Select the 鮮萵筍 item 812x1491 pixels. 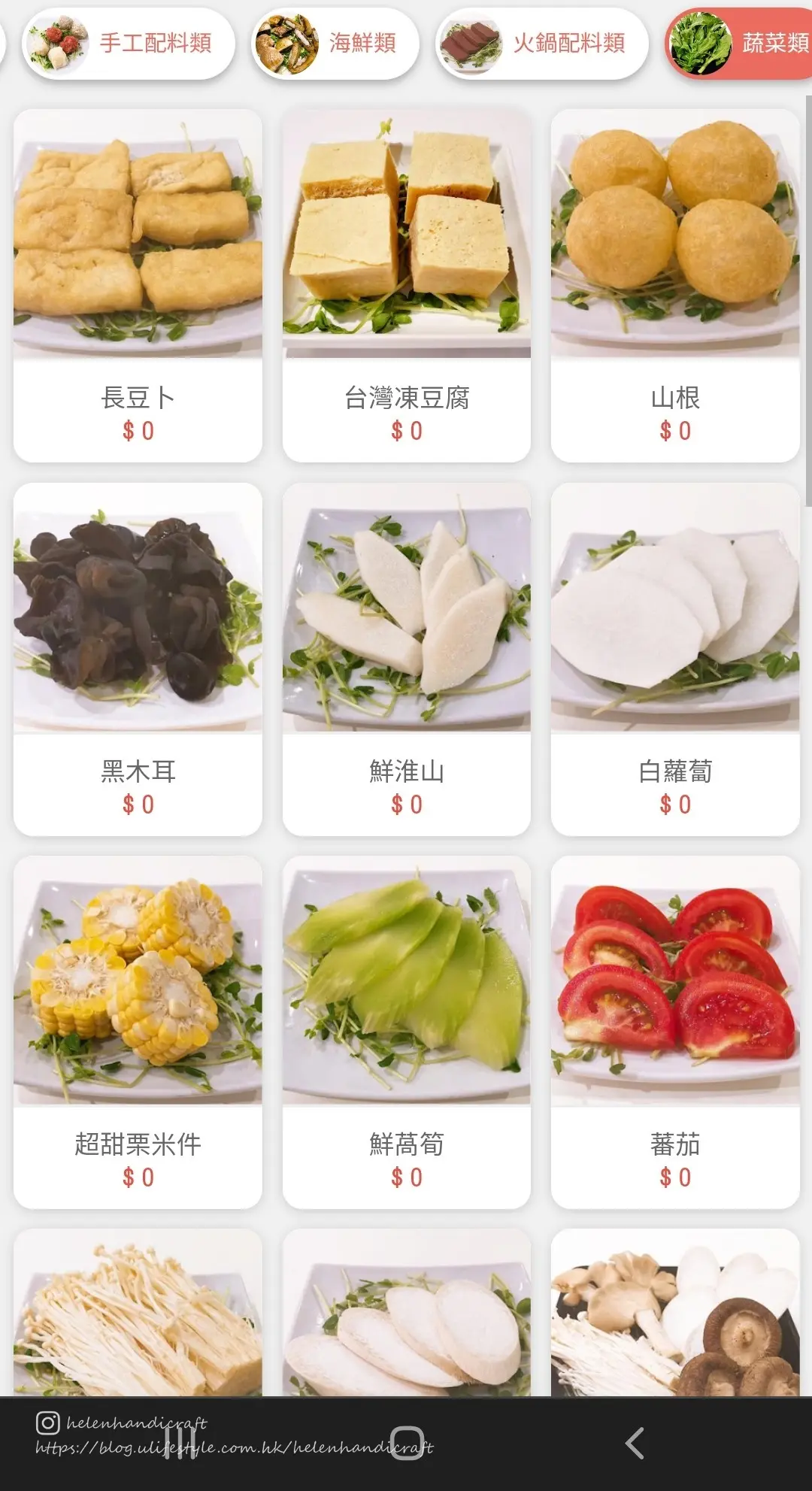407,1032
